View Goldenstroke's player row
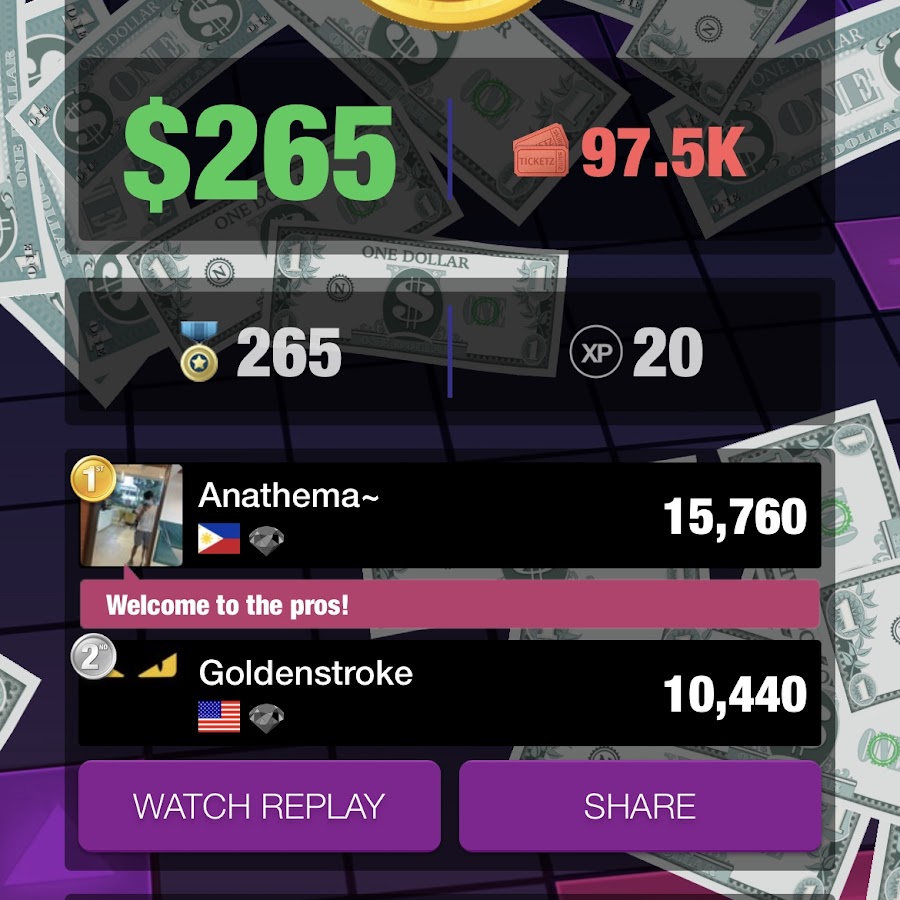Viewport: 900px width, 900px height. pos(450,693)
